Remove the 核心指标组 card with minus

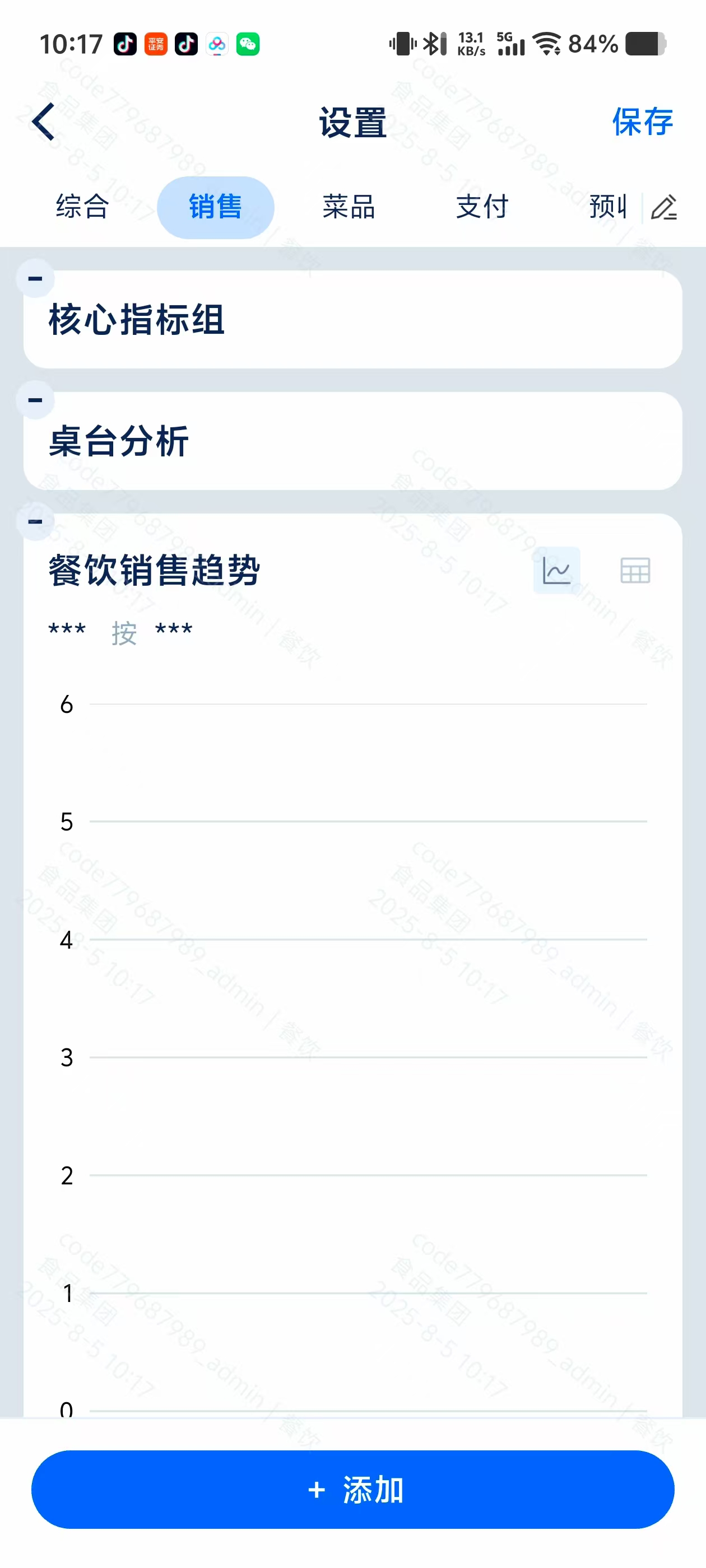point(35,278)
